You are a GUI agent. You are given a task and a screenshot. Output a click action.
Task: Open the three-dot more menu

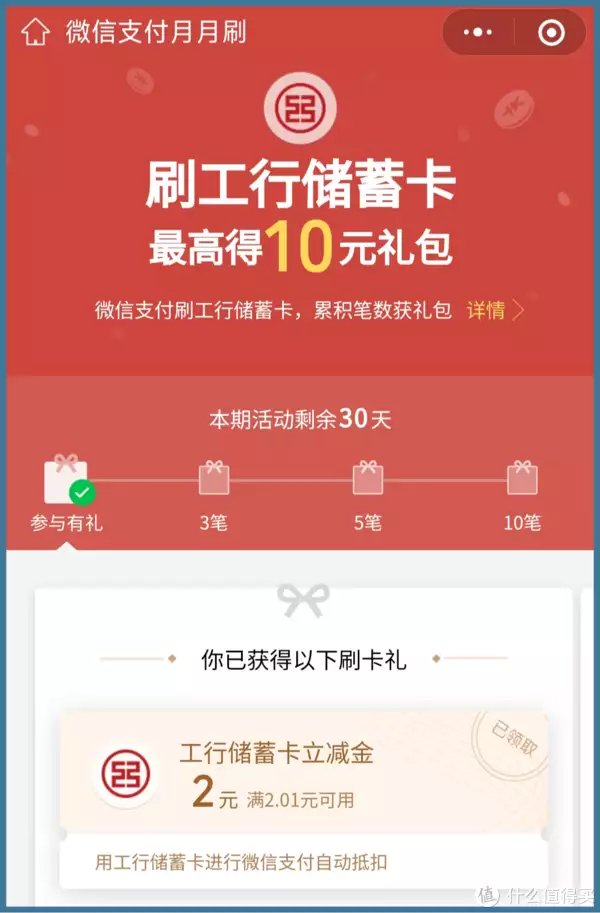click(x=478, y=33)
